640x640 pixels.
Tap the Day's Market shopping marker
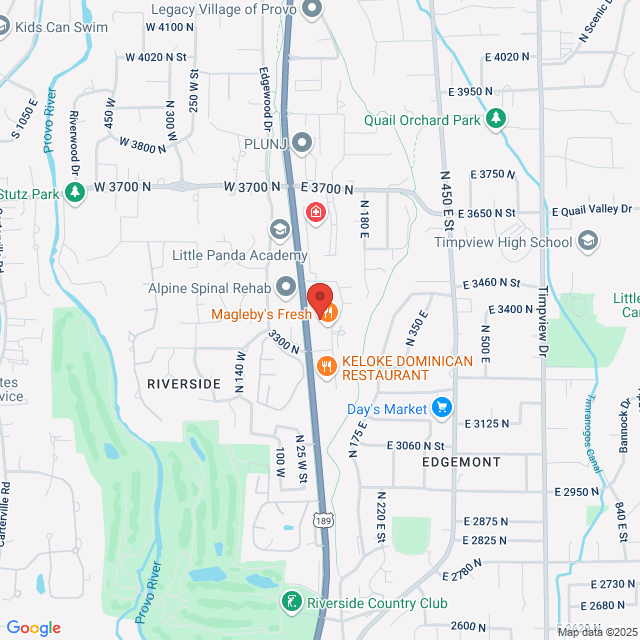tap(443, 408)
